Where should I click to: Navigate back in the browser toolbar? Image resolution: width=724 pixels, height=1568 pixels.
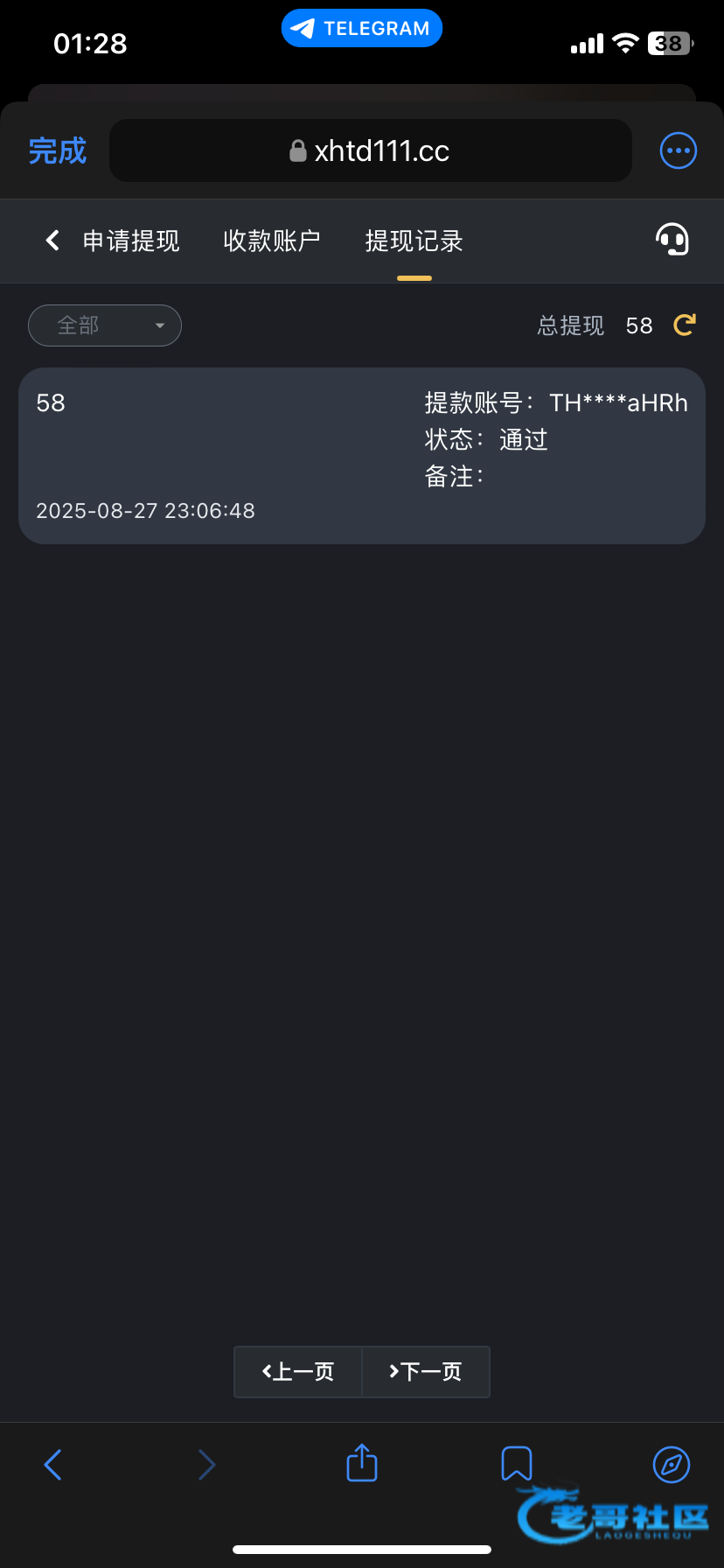click(x=53, y=1464)
